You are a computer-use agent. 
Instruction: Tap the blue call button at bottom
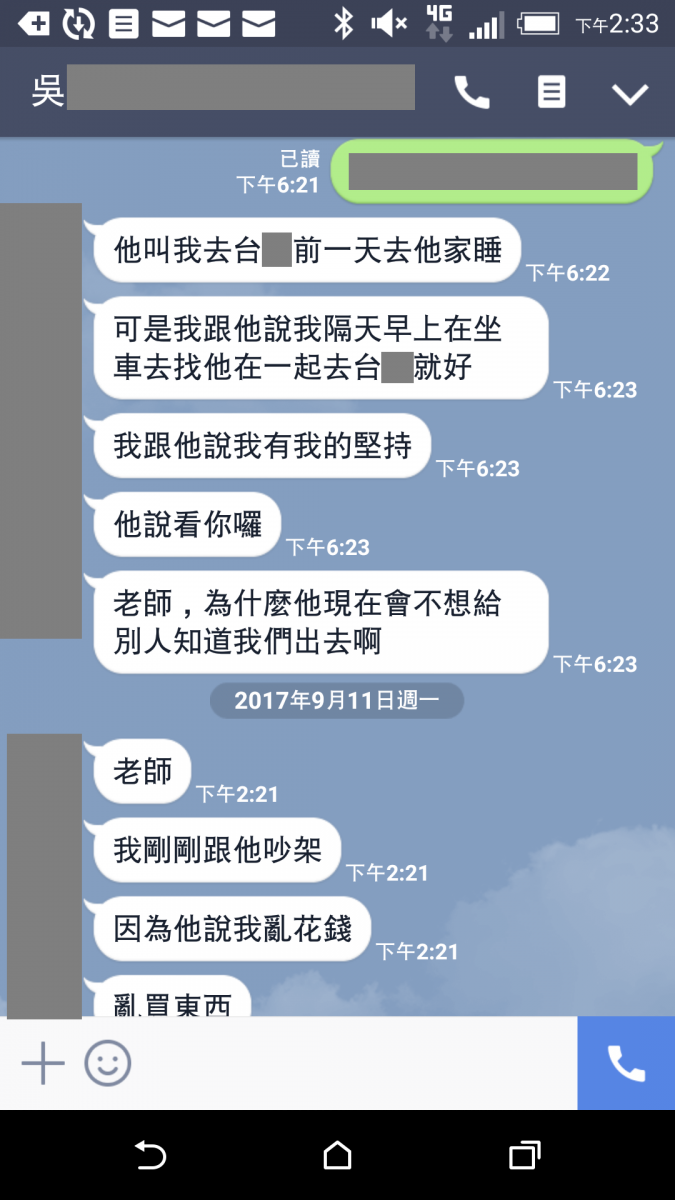pos(626,1063)
